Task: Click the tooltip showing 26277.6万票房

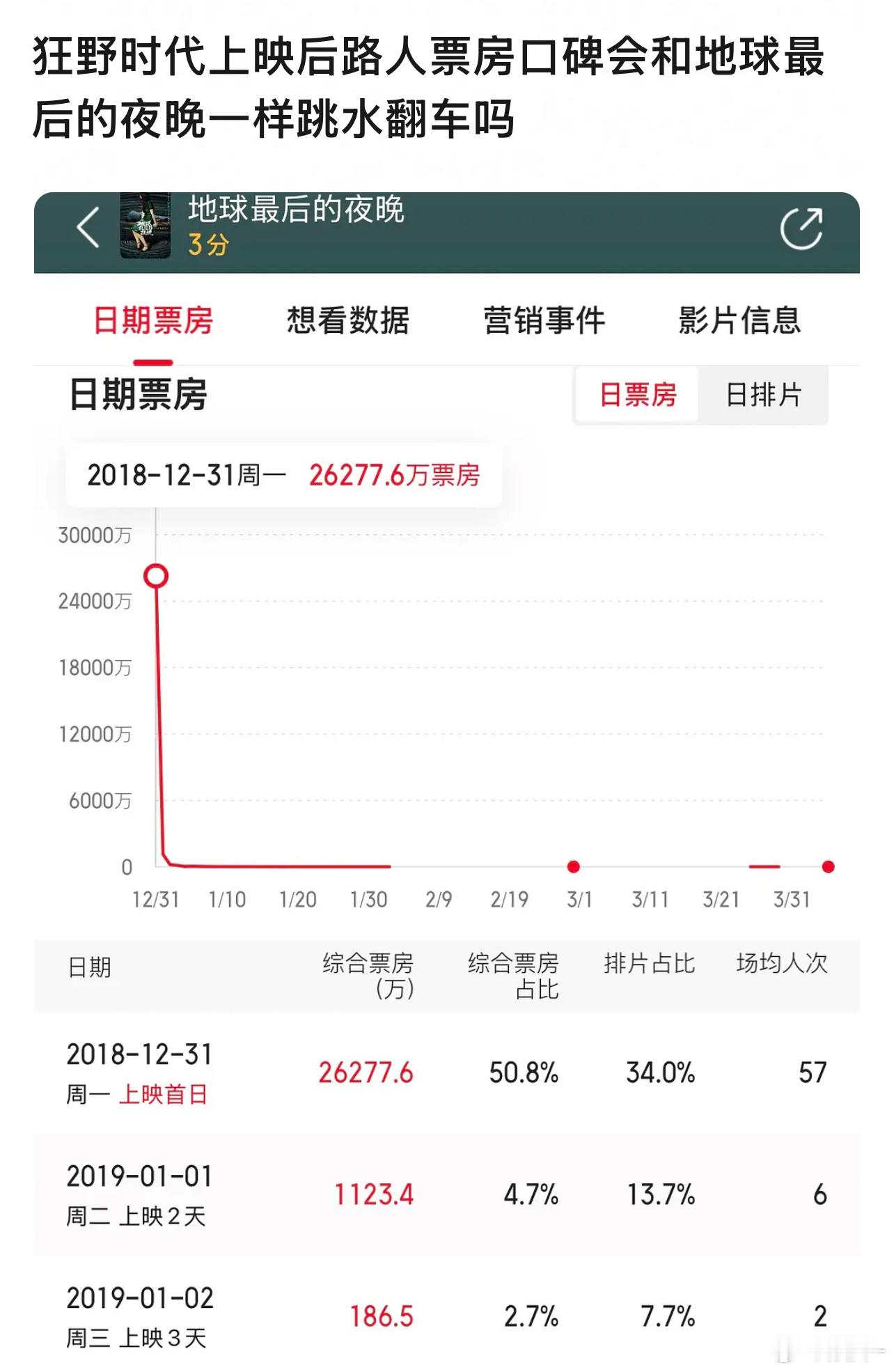Action: pos(285,477)
